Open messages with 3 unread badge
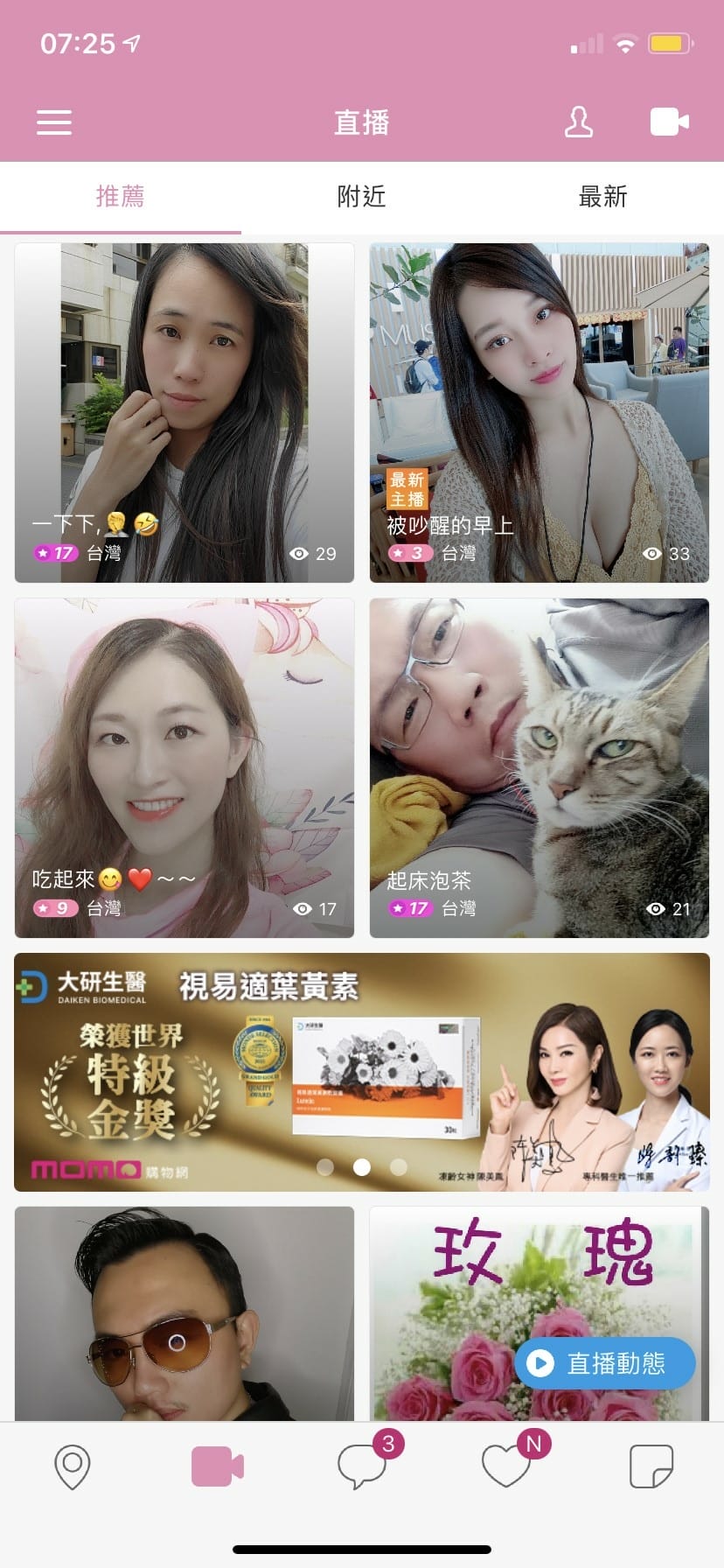 pos(361,1466)
